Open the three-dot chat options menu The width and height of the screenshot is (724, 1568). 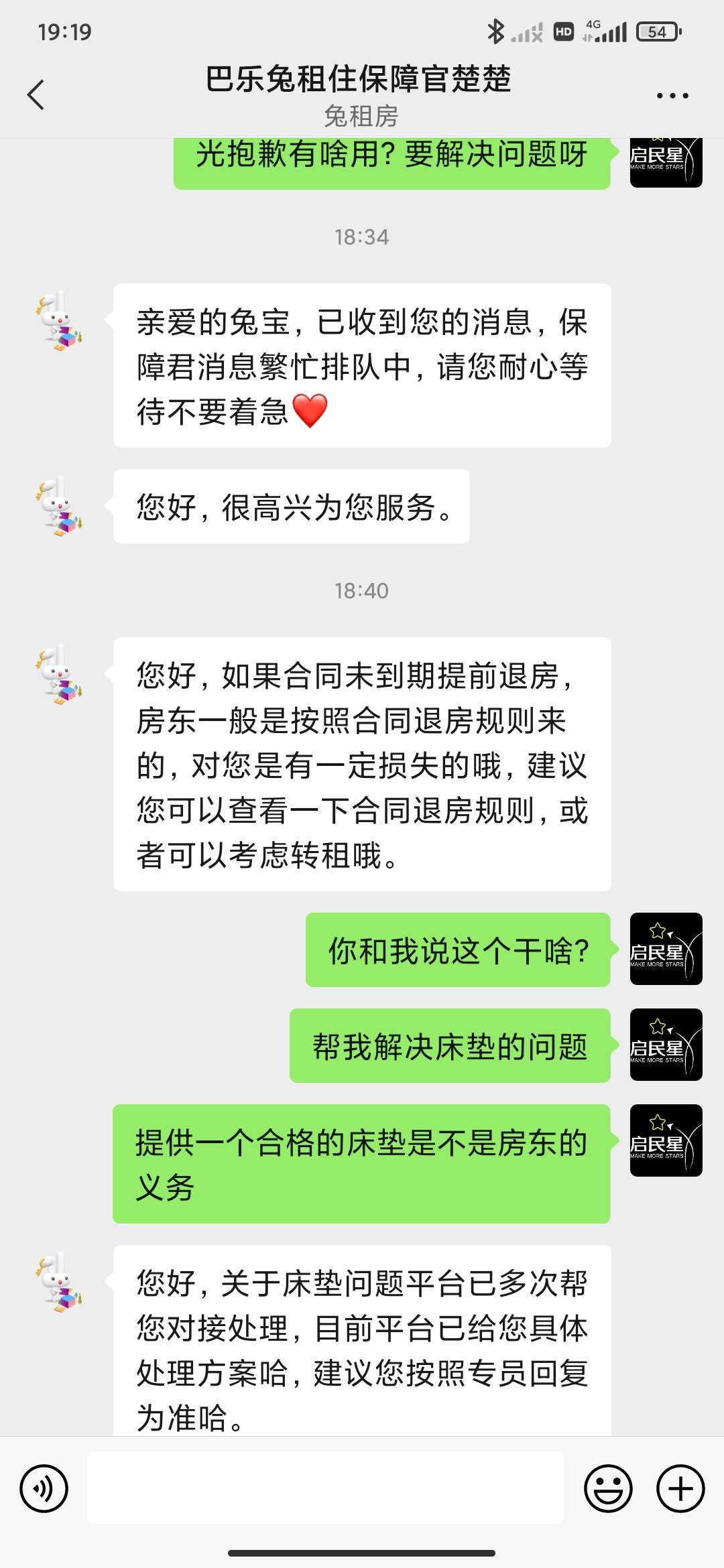point(672,96)
